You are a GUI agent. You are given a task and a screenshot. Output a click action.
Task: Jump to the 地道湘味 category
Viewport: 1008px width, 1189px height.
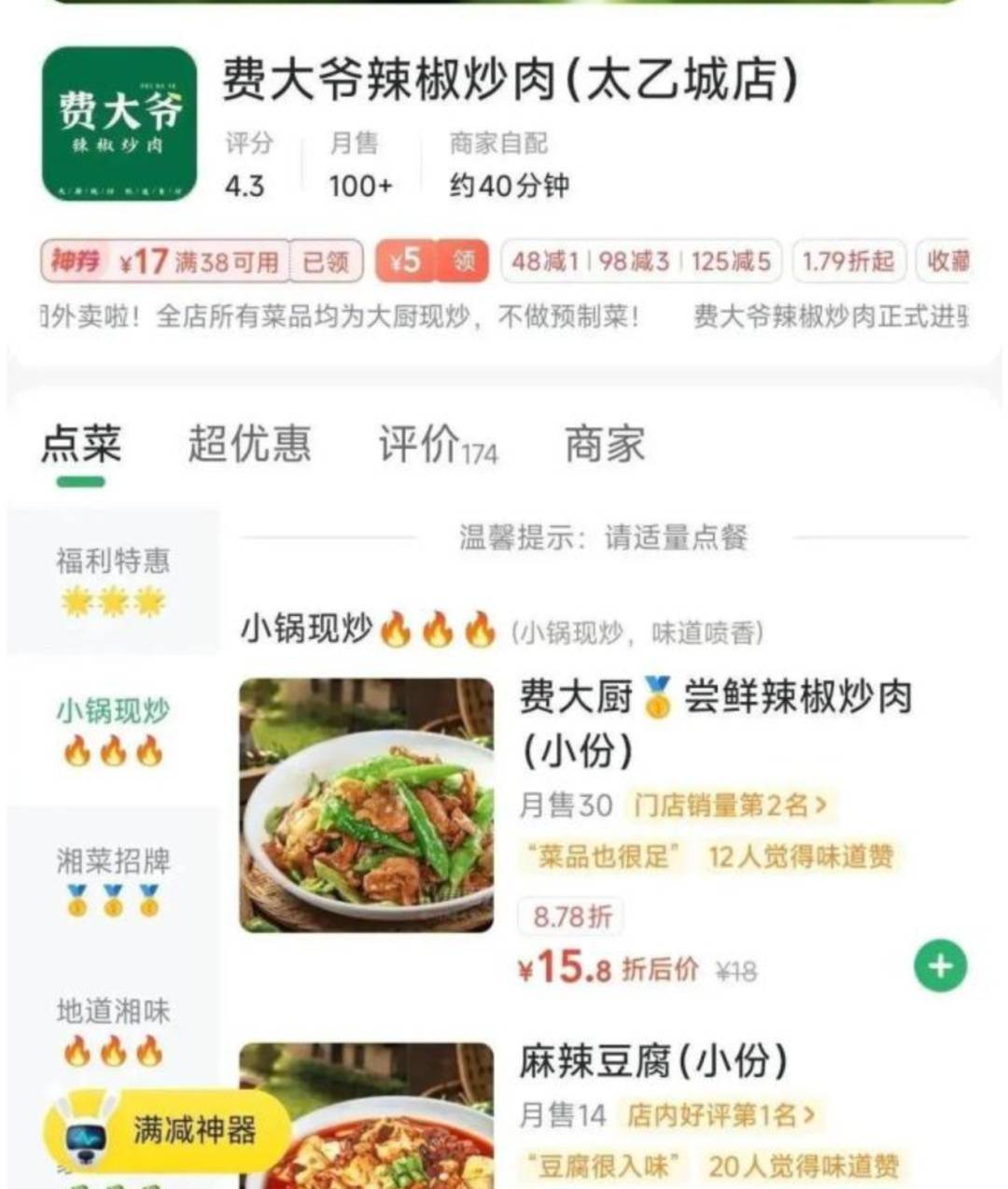click(113, 1029)
